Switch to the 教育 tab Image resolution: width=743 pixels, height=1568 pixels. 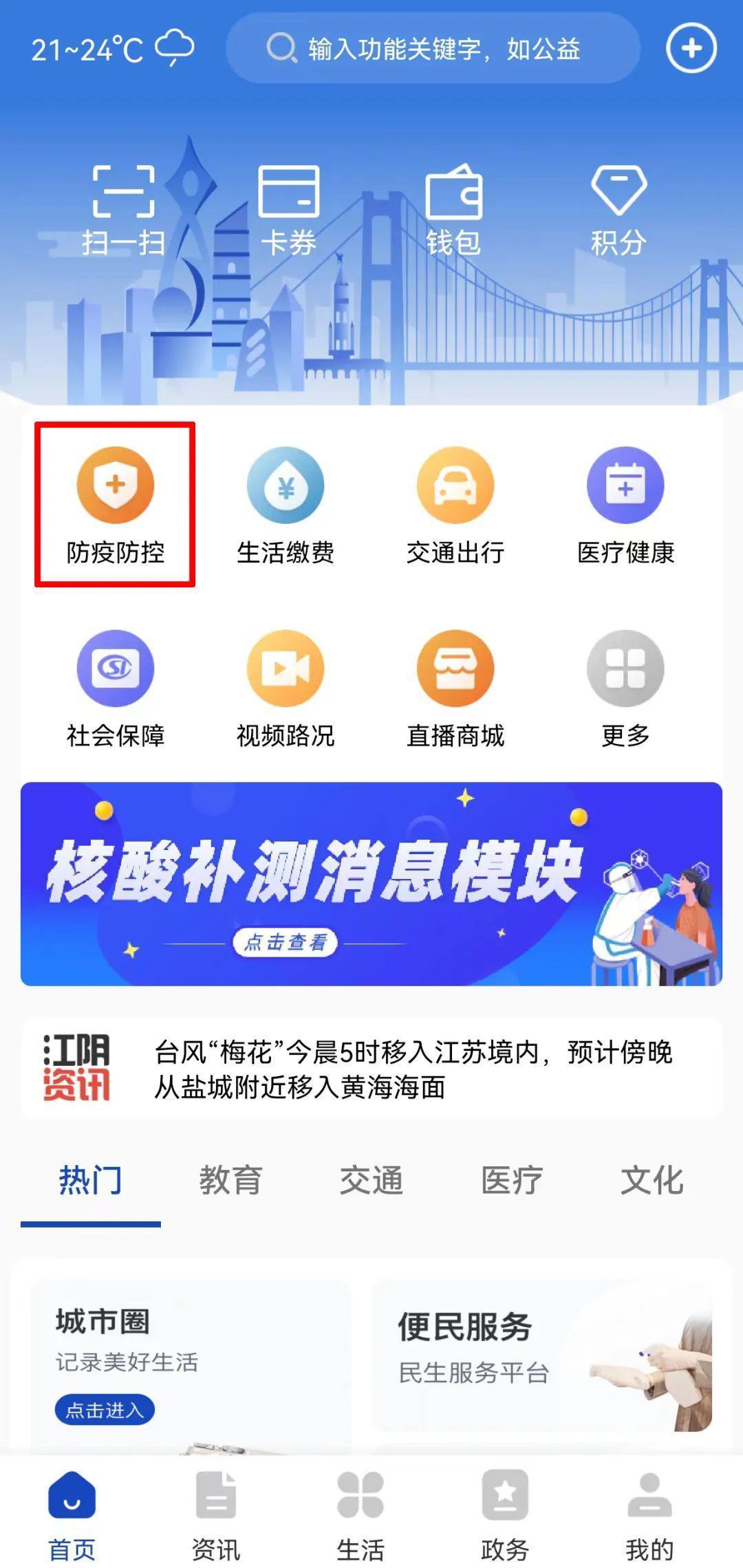click(230, 1180)
